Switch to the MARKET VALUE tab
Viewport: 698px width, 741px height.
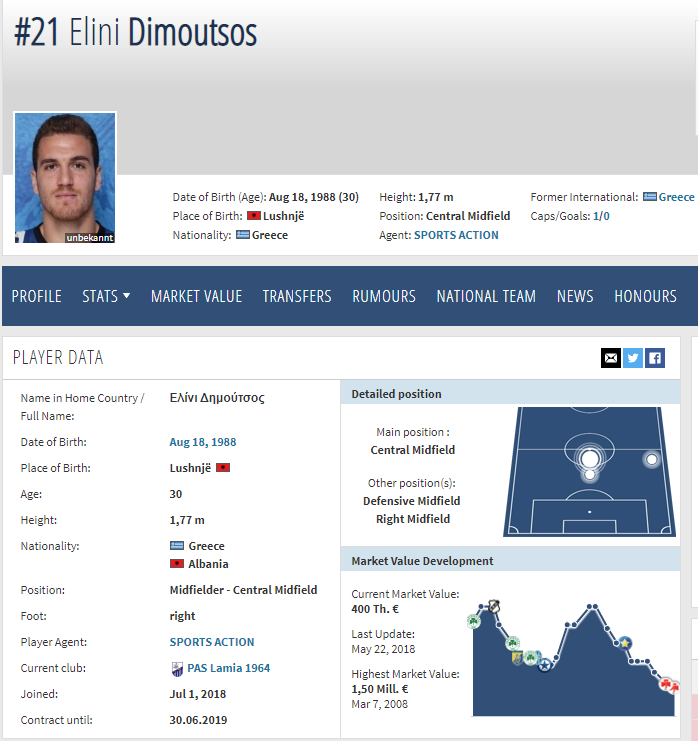pos(196,296)
